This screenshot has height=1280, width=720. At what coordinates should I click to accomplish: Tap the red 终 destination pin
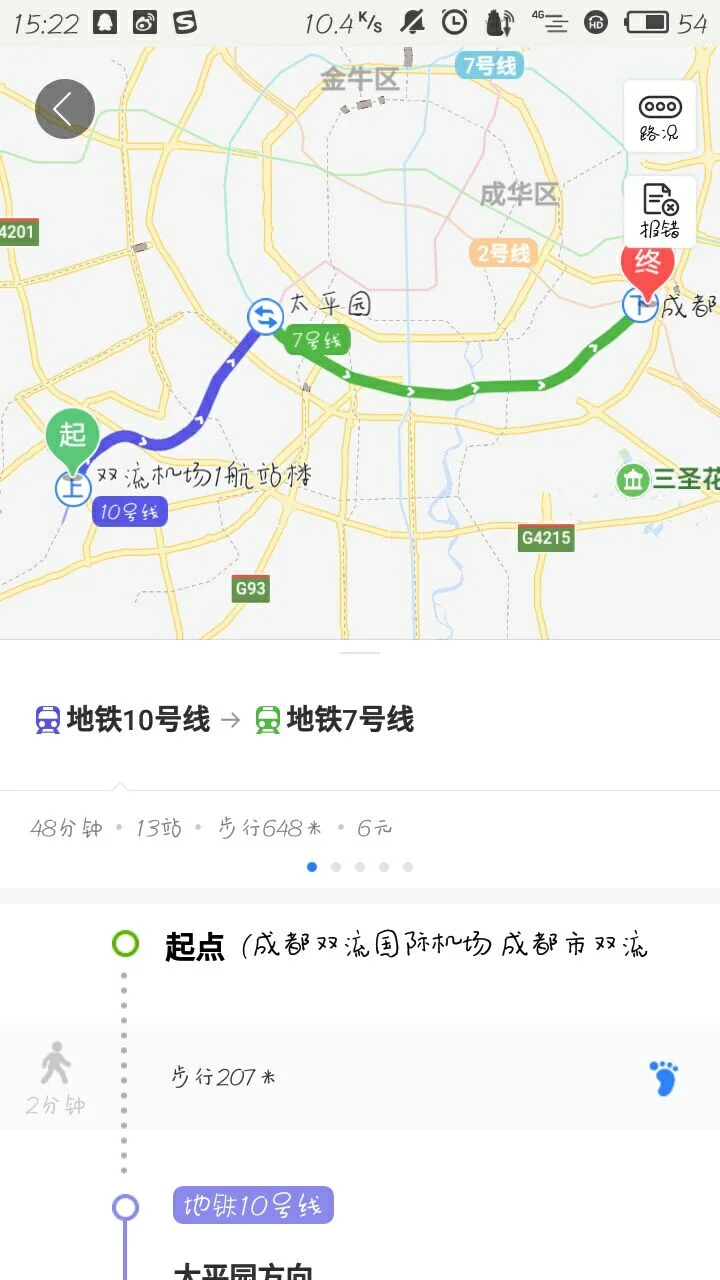coord(648,265)
